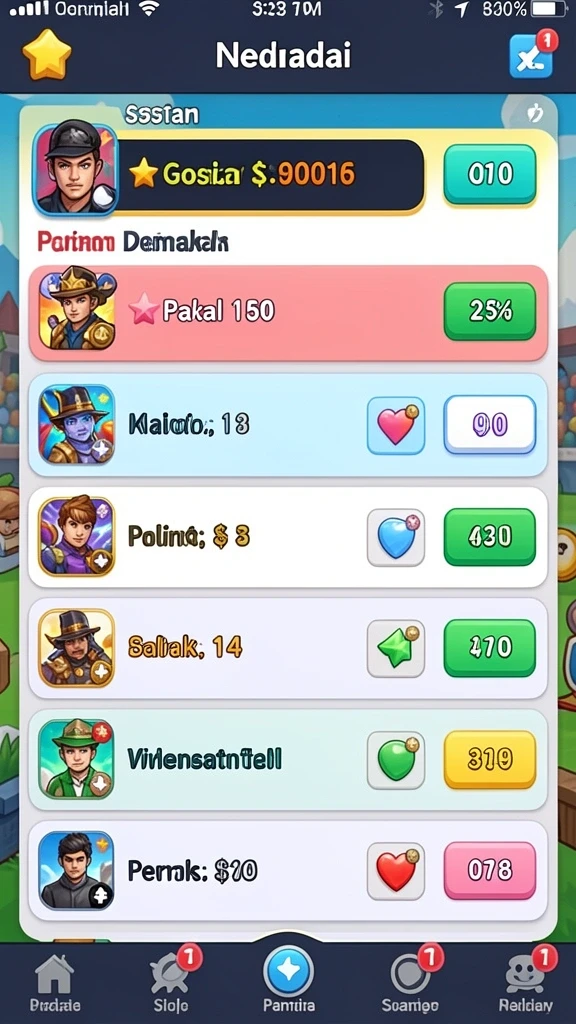Tap the blue heart icon on Polina row
576x1024 pixels.
pos(396,537)
